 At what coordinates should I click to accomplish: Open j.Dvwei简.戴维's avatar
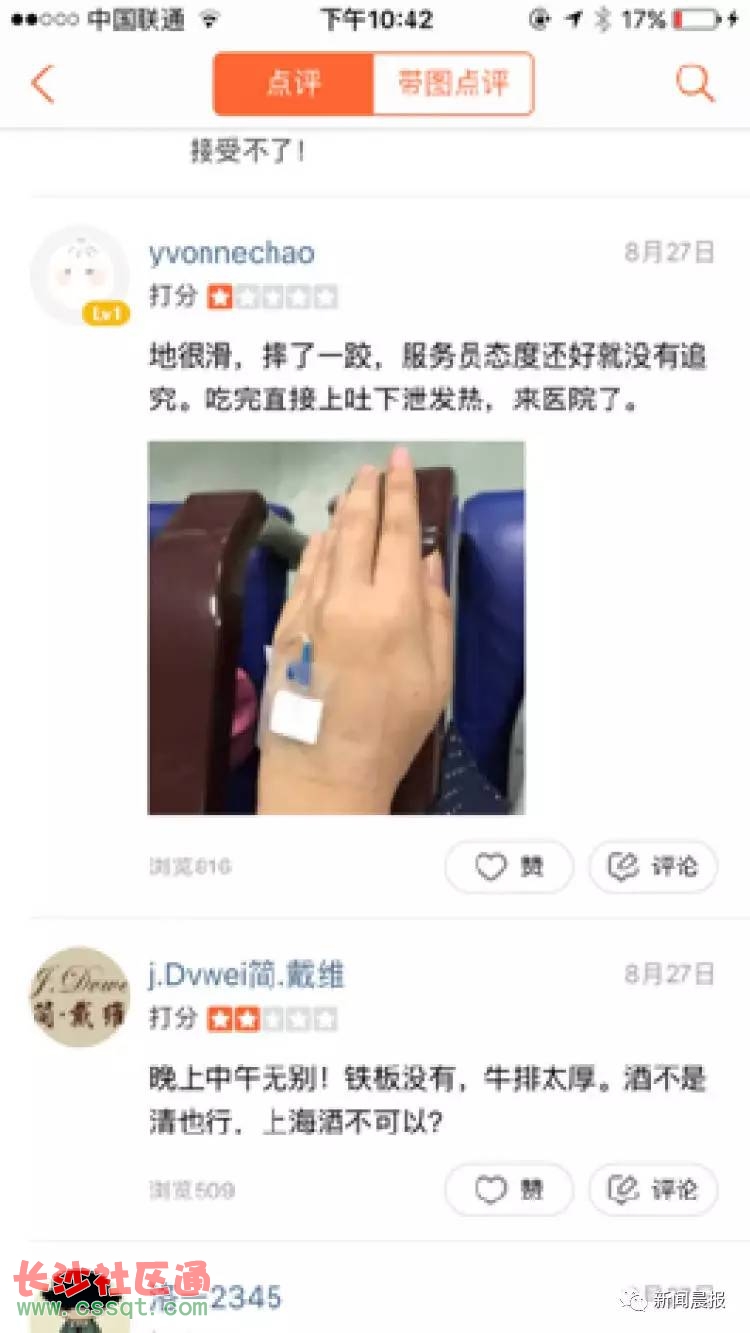point(79,997)
